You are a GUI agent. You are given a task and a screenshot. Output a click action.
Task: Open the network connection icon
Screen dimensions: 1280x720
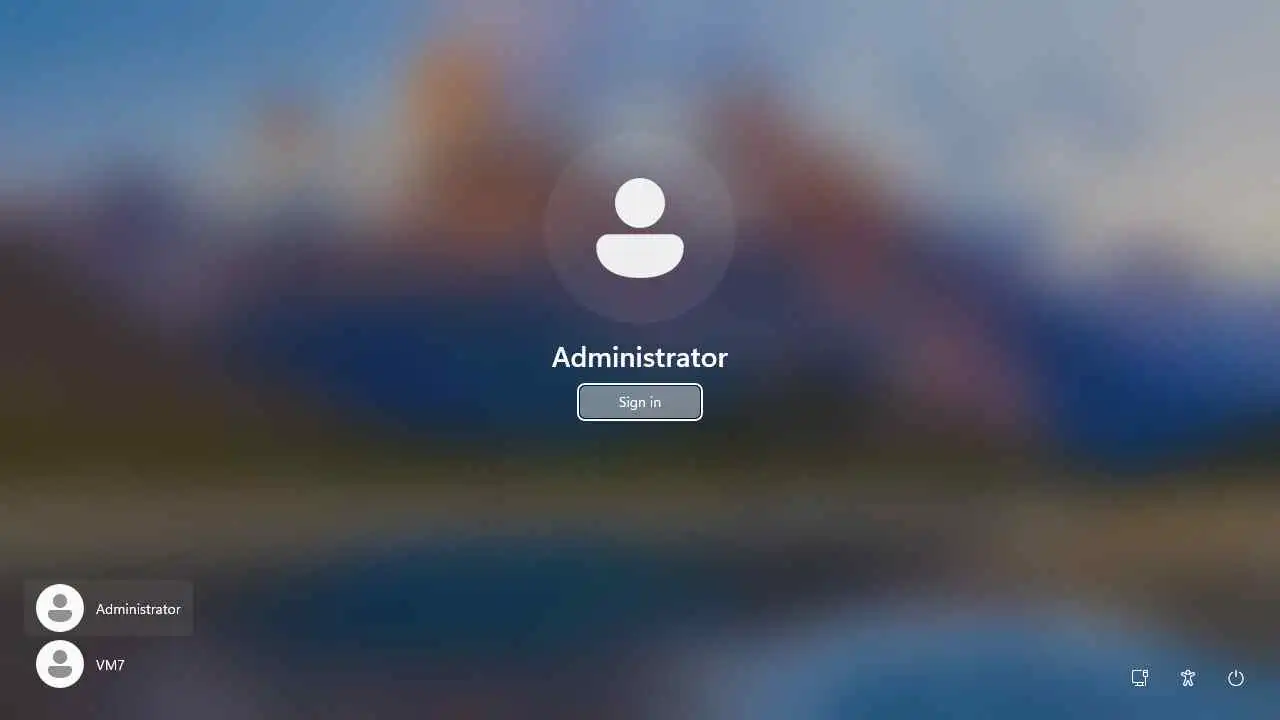click(1139, 678)
